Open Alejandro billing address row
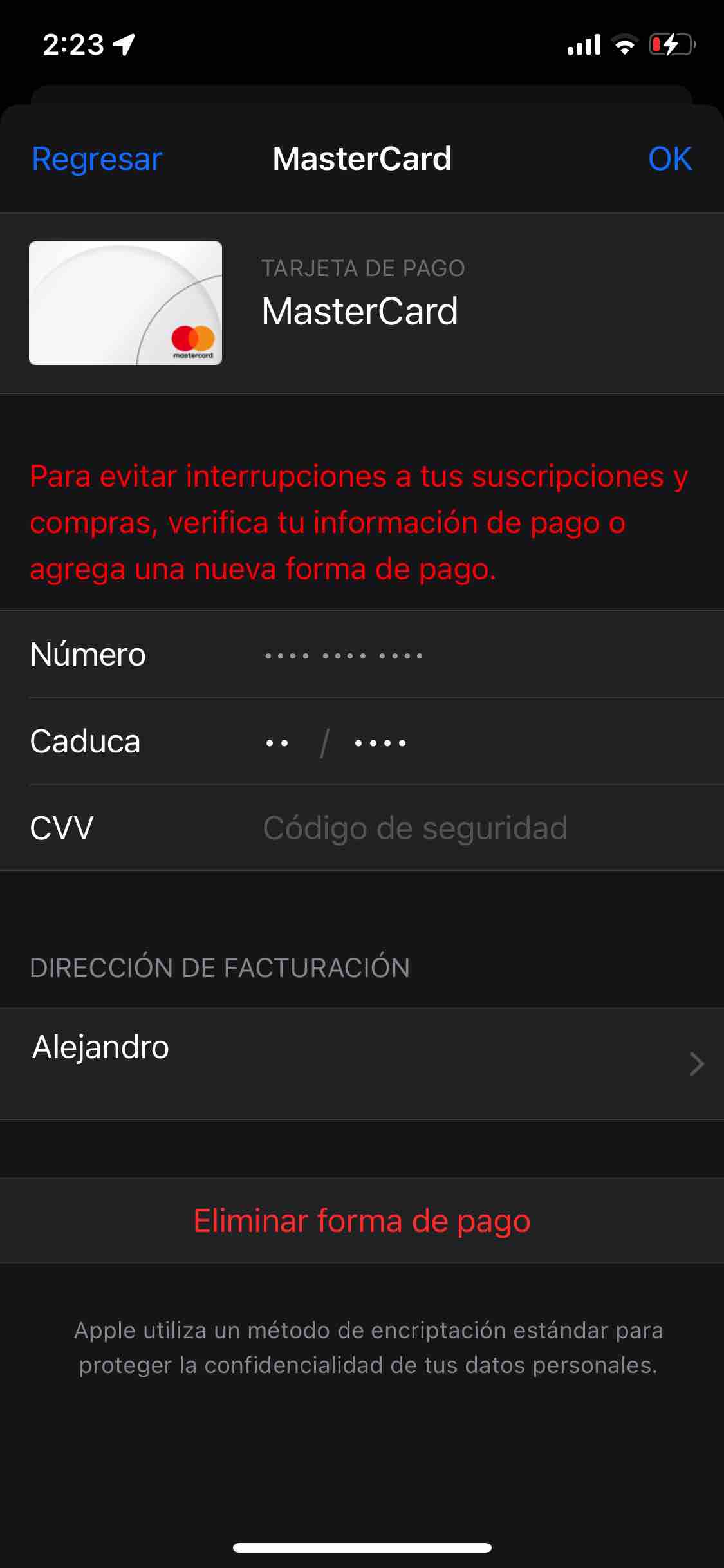The image size is (724, 1568). point(362,1063)
